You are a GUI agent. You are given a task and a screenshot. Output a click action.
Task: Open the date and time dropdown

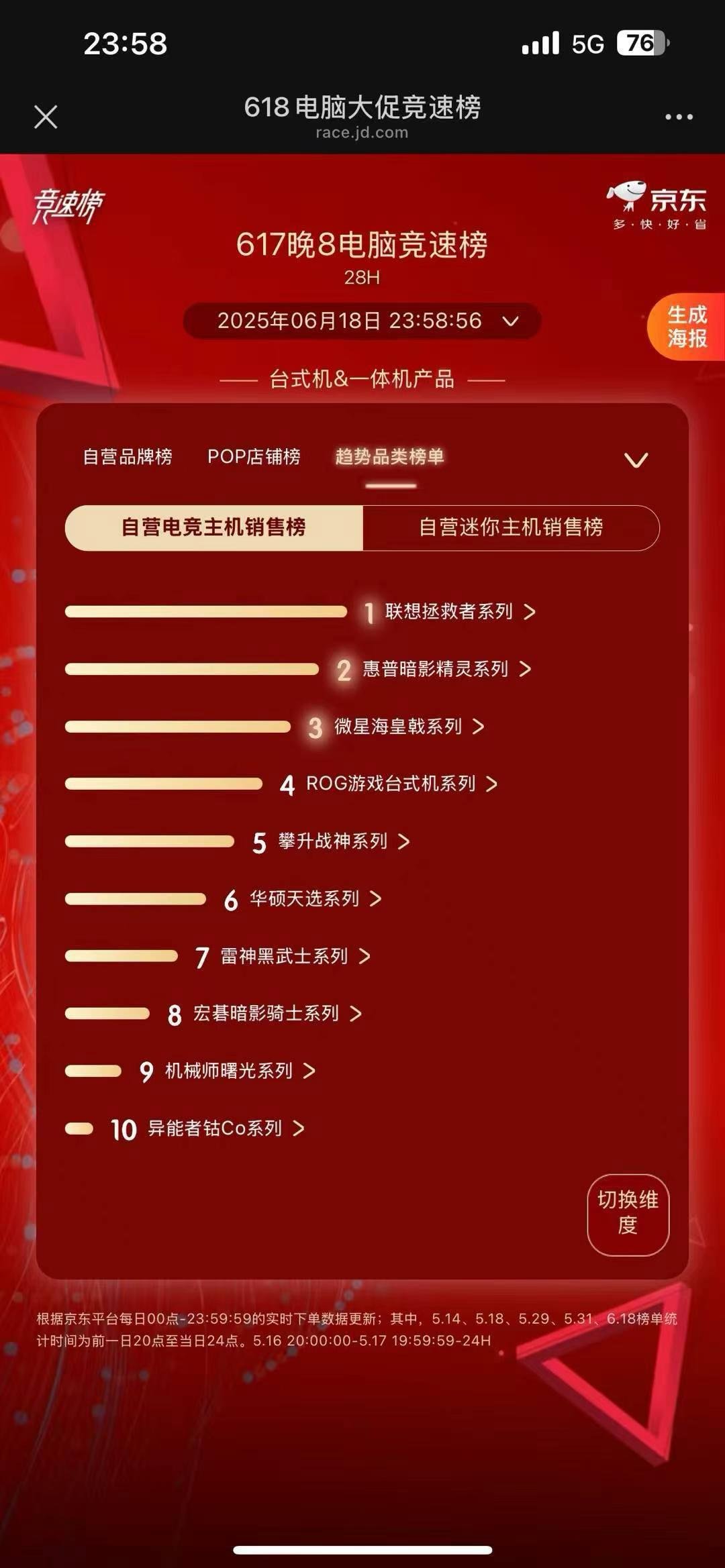[x=362, y=321]
